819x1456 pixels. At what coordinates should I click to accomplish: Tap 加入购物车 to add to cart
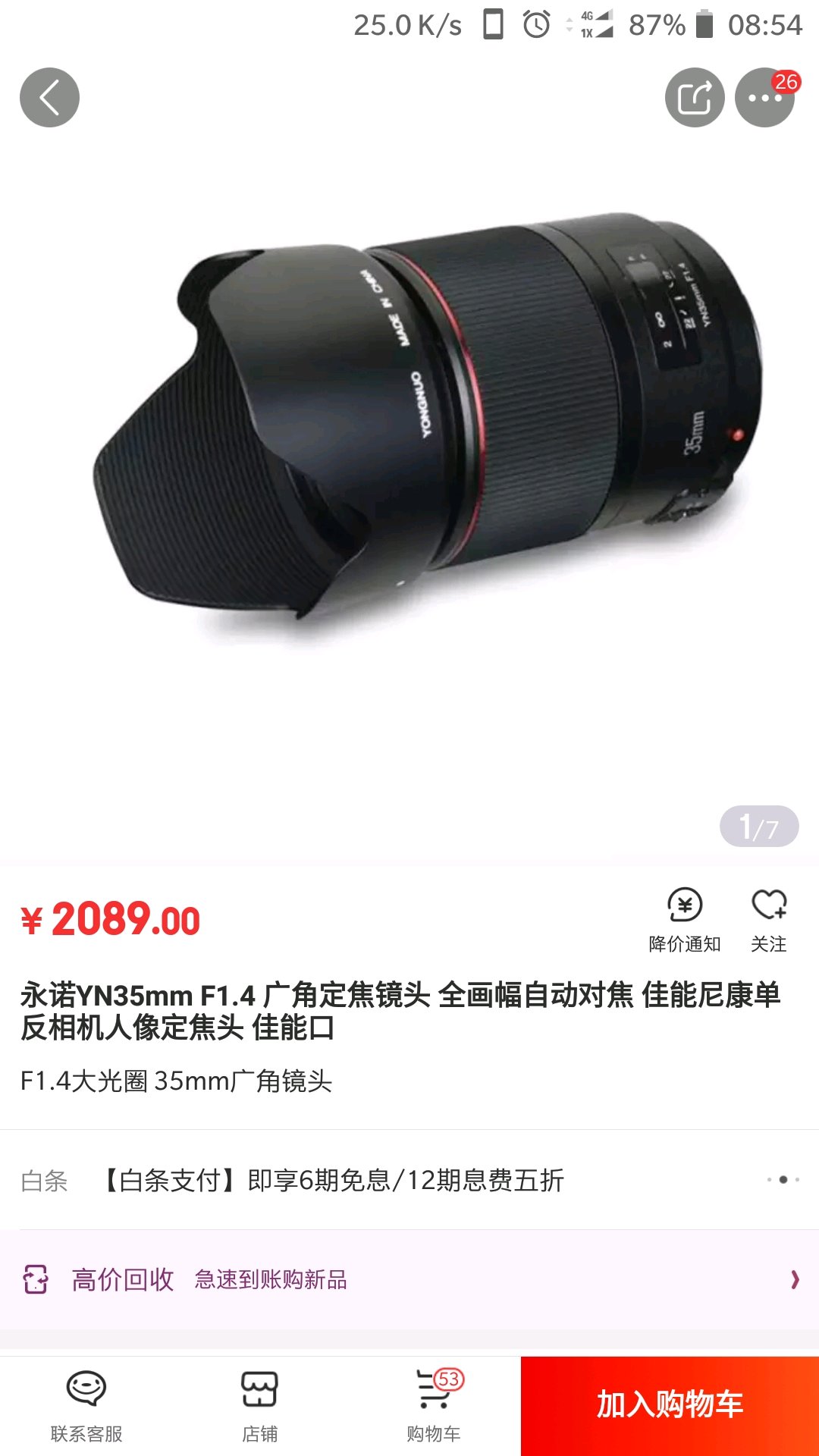(x=670, y=1405)
